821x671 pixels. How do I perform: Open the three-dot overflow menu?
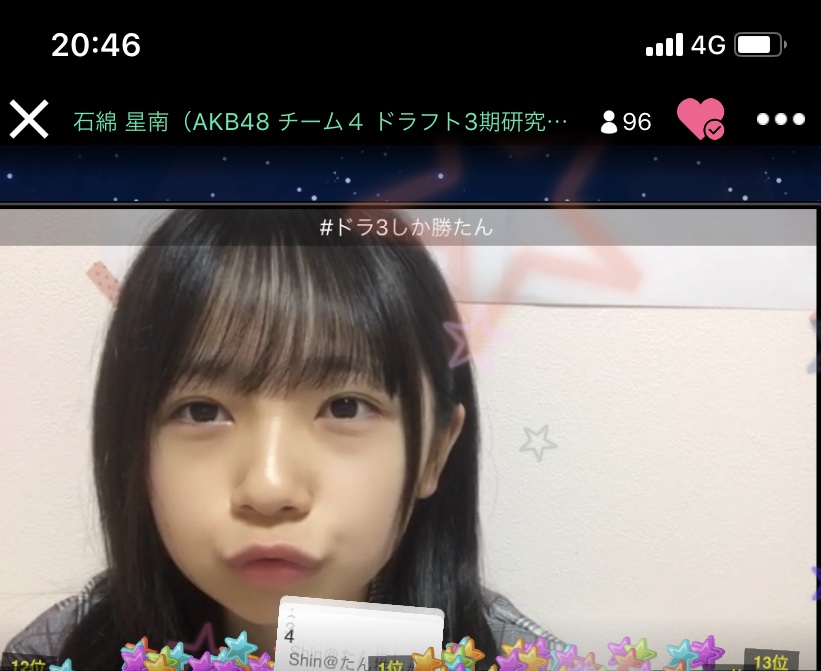tap(781, 119)
